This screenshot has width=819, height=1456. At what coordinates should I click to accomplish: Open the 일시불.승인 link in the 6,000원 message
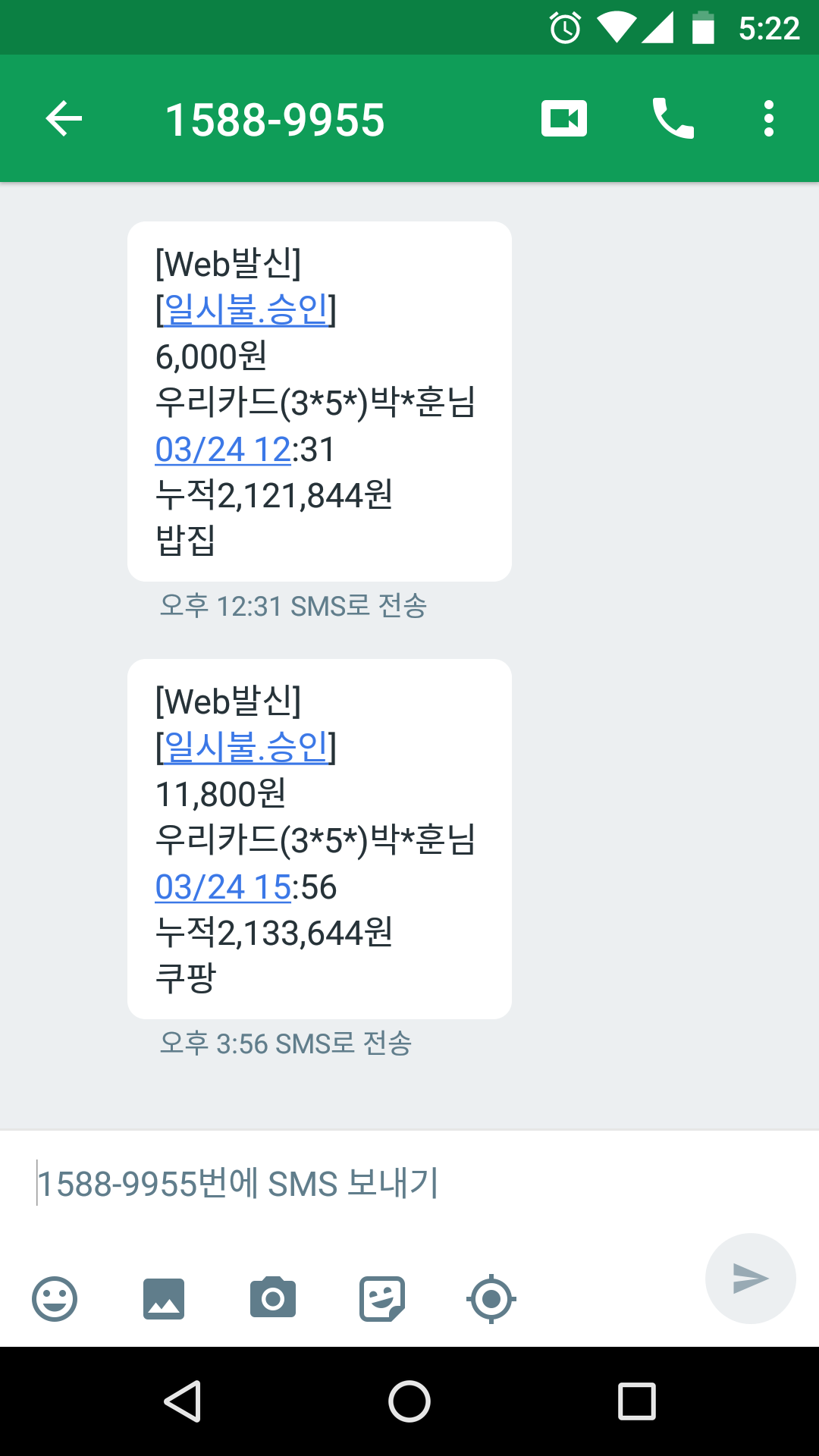pyautogui.click(x=246, y=309)
